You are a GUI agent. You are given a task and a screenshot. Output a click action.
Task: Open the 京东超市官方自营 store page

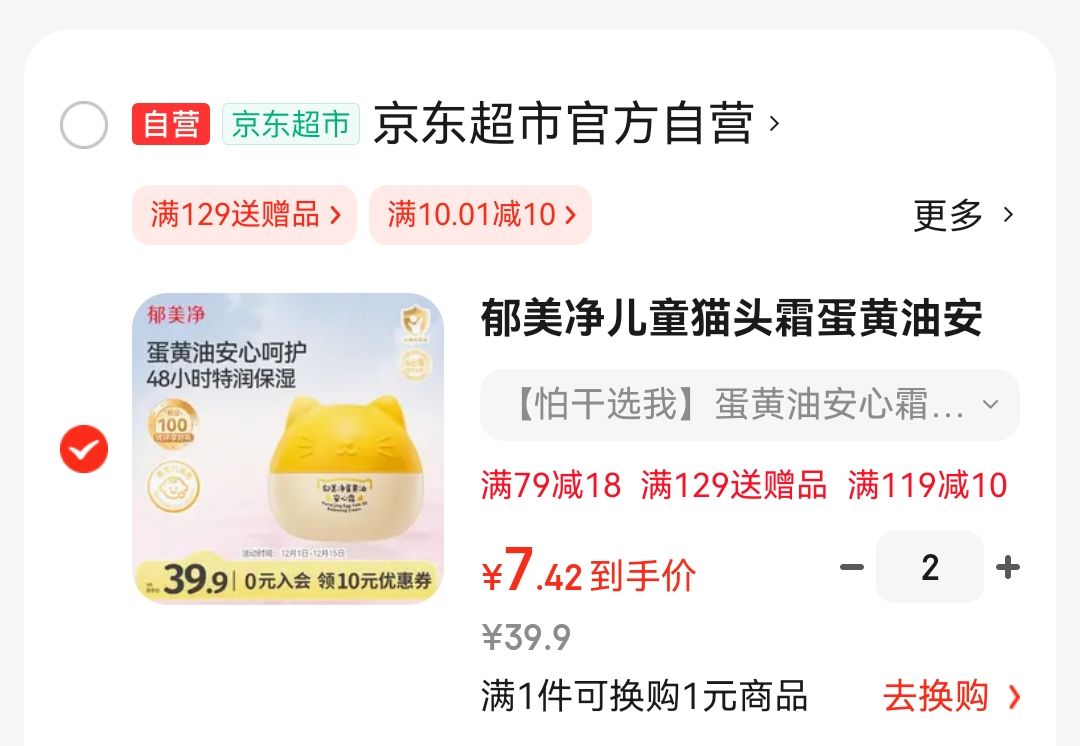coord(577,124)
